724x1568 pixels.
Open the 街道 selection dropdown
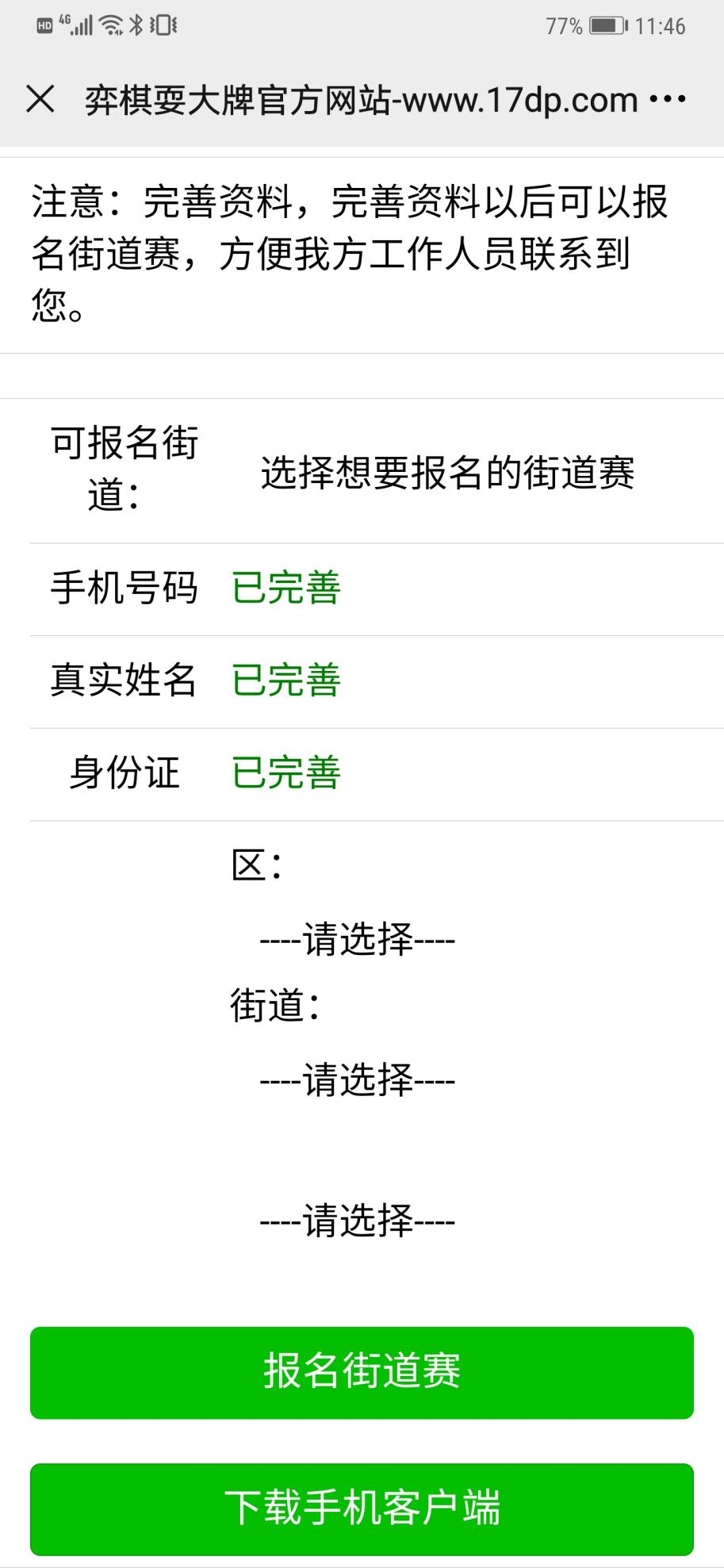[x=357, y=1080]
